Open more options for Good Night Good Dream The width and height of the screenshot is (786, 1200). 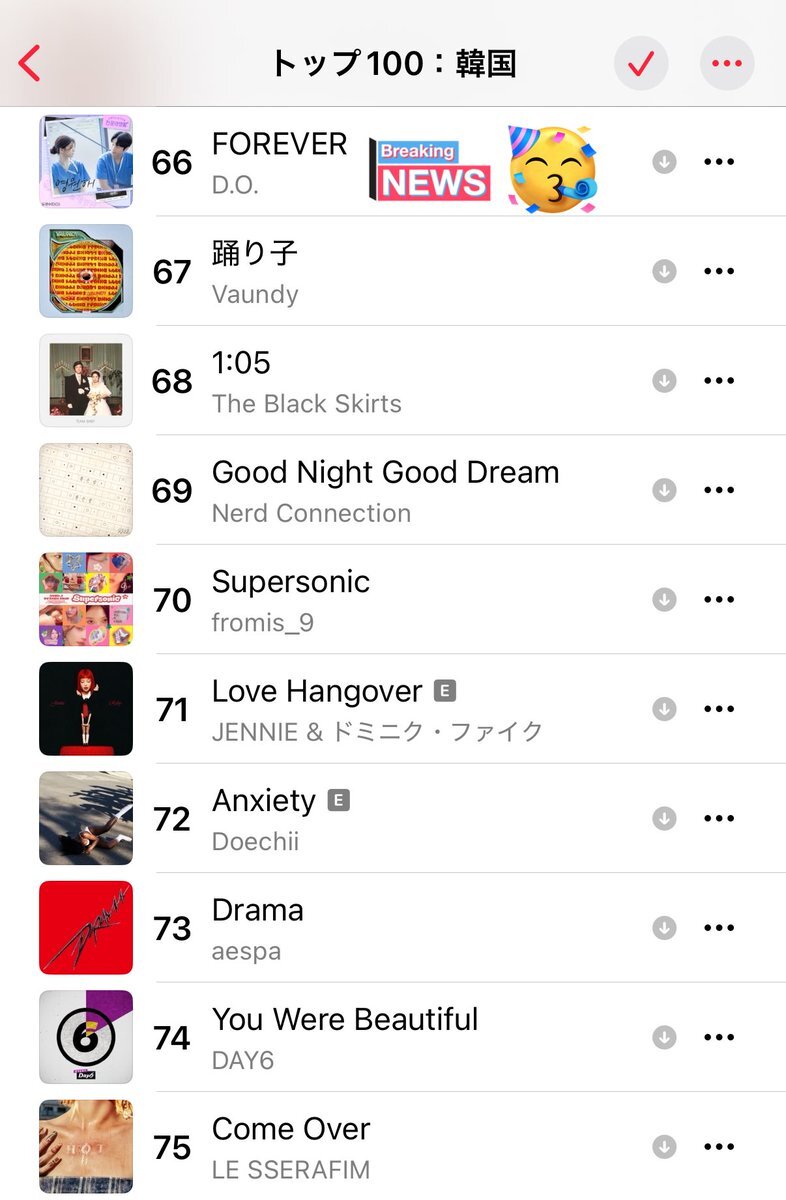pos(719,490)
